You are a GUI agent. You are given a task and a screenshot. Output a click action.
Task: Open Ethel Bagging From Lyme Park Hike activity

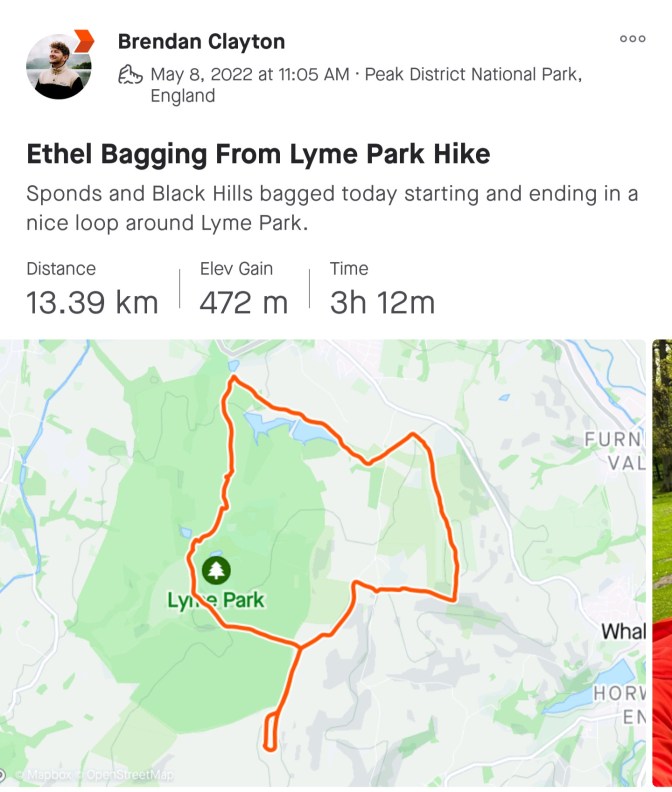pyautogui.click(x=258, y=155)
